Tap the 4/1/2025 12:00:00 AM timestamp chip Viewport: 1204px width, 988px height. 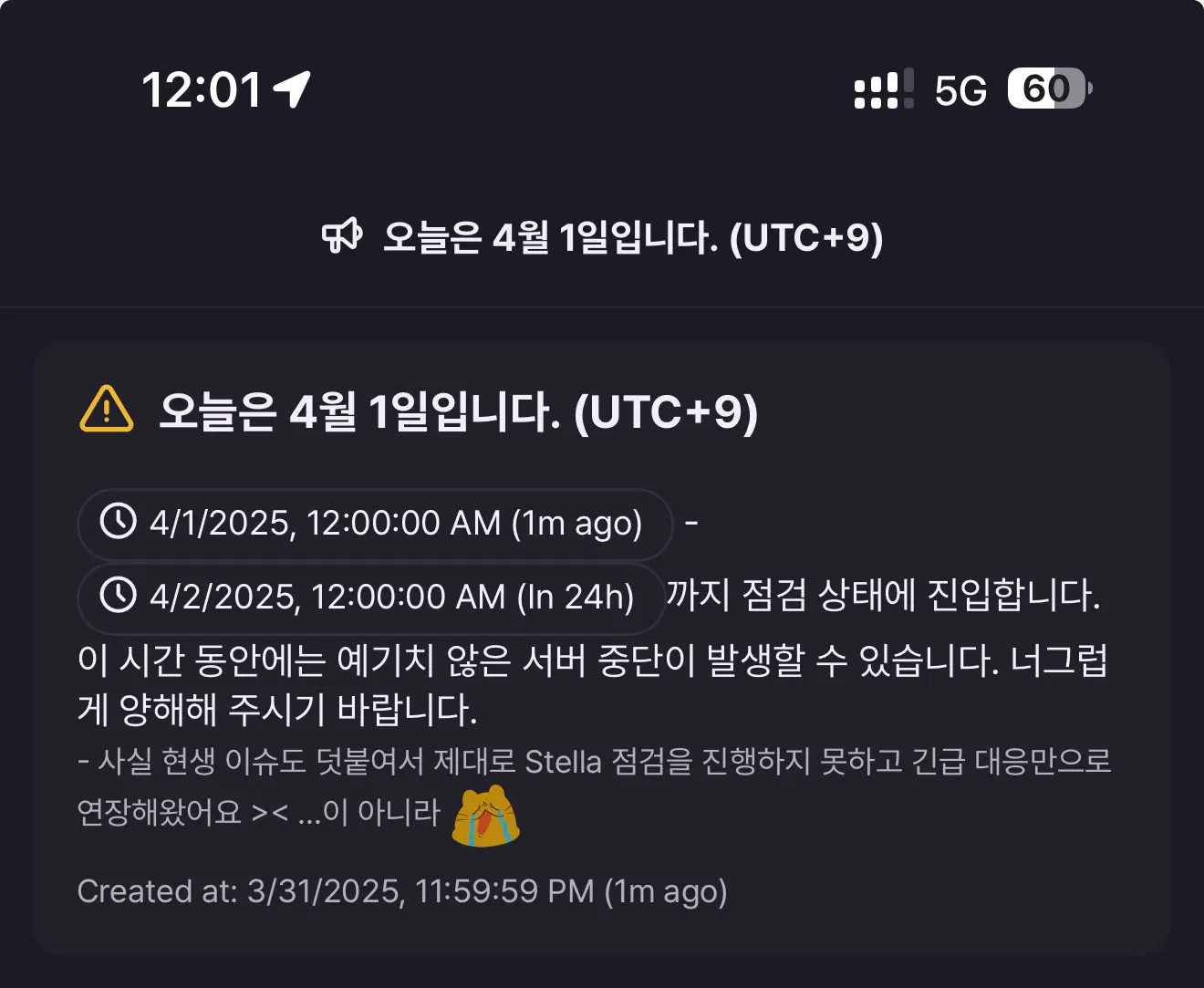pos(375,524)
